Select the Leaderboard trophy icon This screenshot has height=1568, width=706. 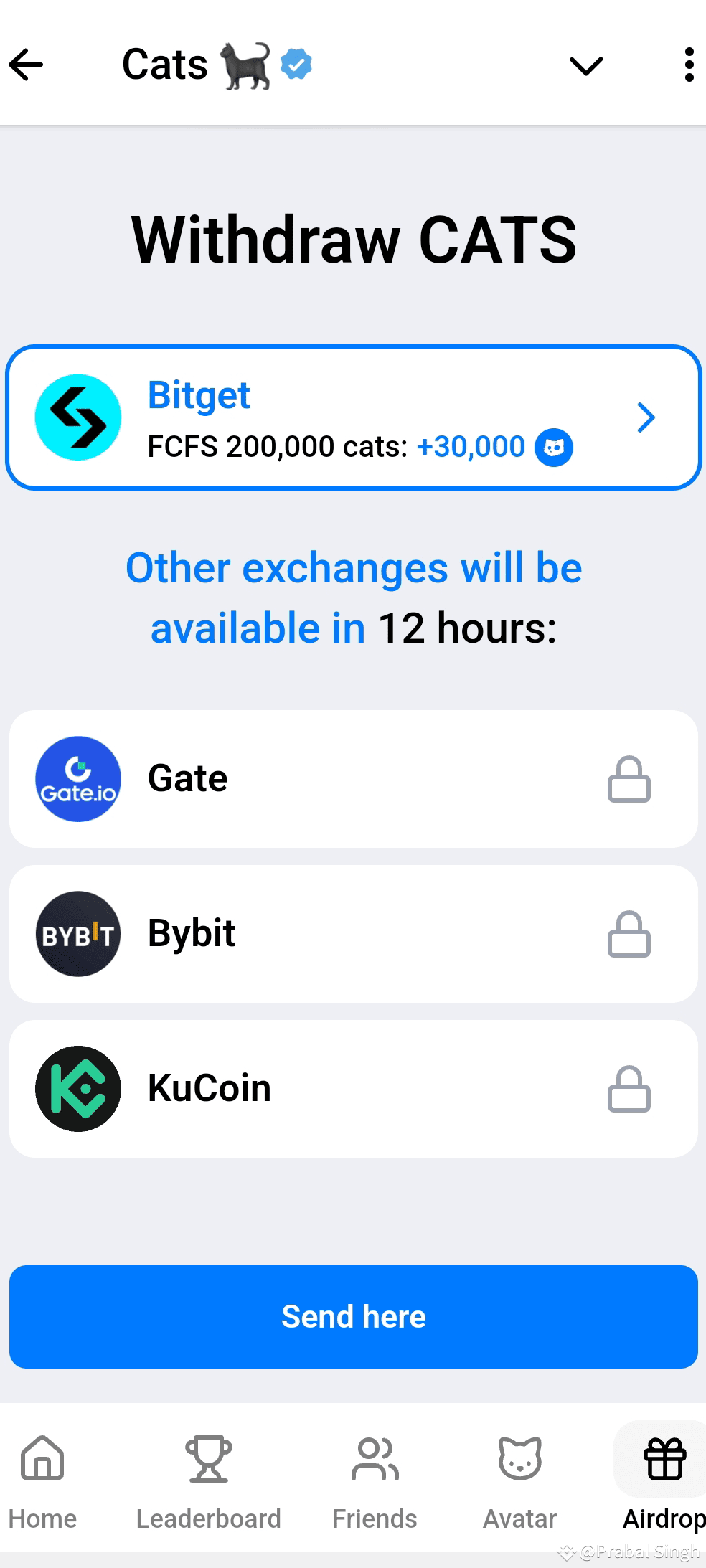coord(208,1460)
